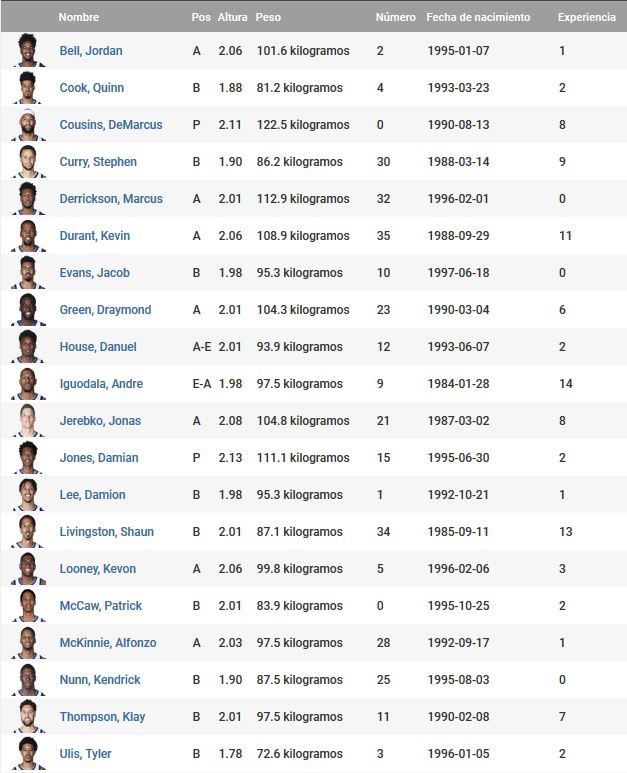Screen dimensions: 627x773
Task: Open Damion Lee's profile
Action: [92, 495]
